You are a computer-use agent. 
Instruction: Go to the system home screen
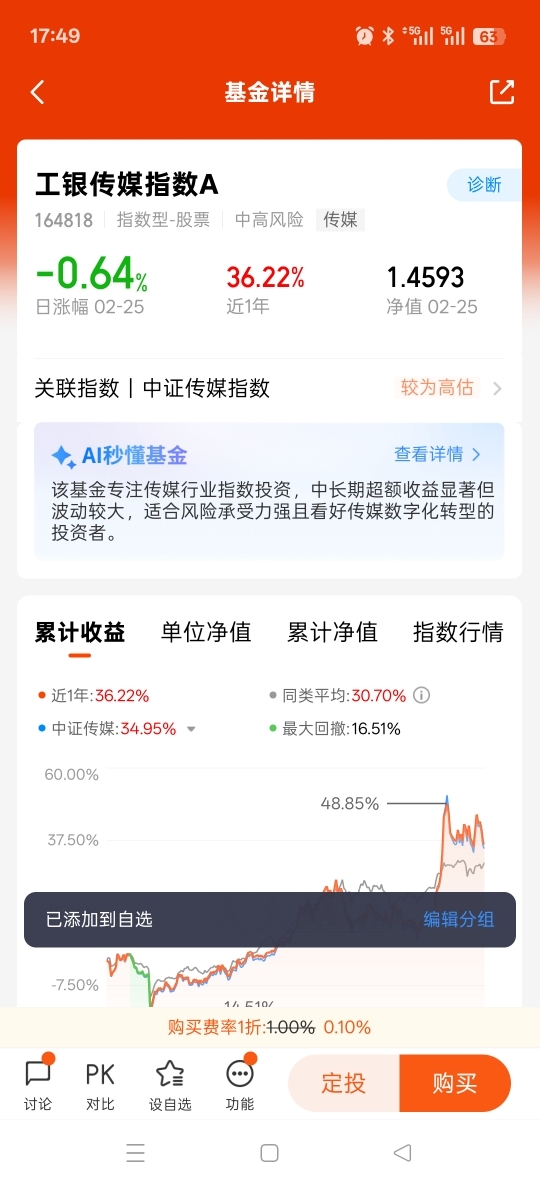coord(269,1153)
